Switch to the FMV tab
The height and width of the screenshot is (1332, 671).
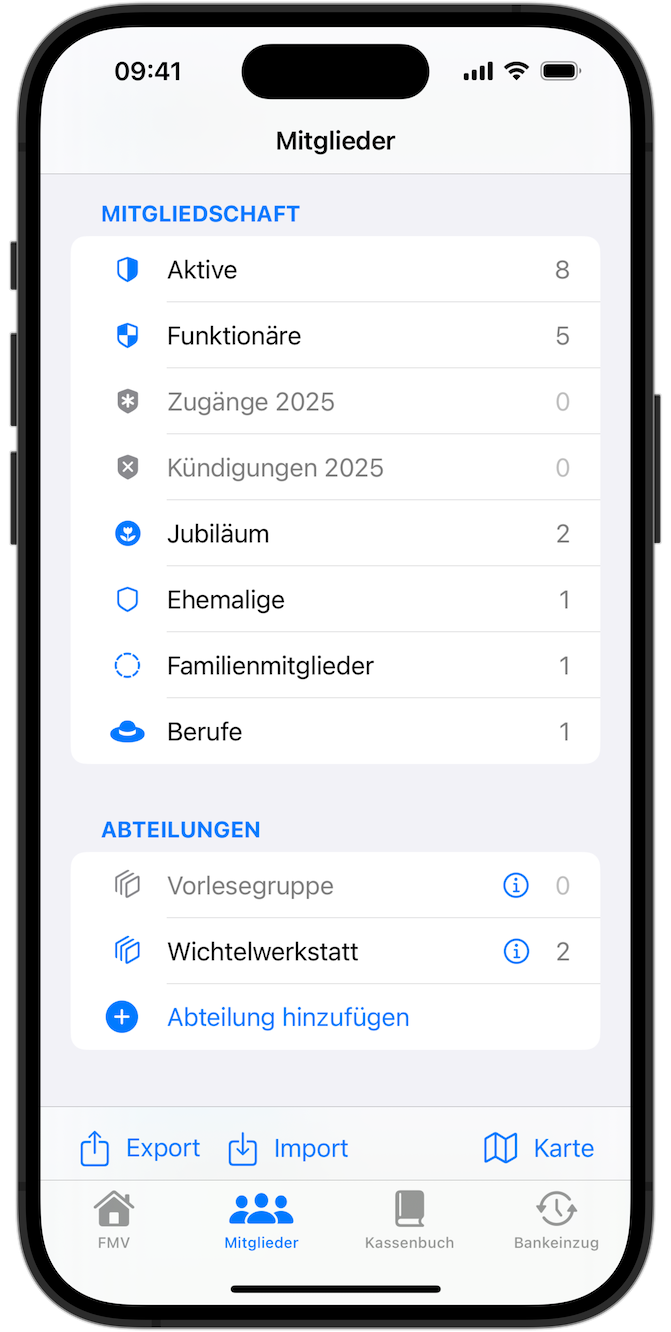click(114, 1220)
